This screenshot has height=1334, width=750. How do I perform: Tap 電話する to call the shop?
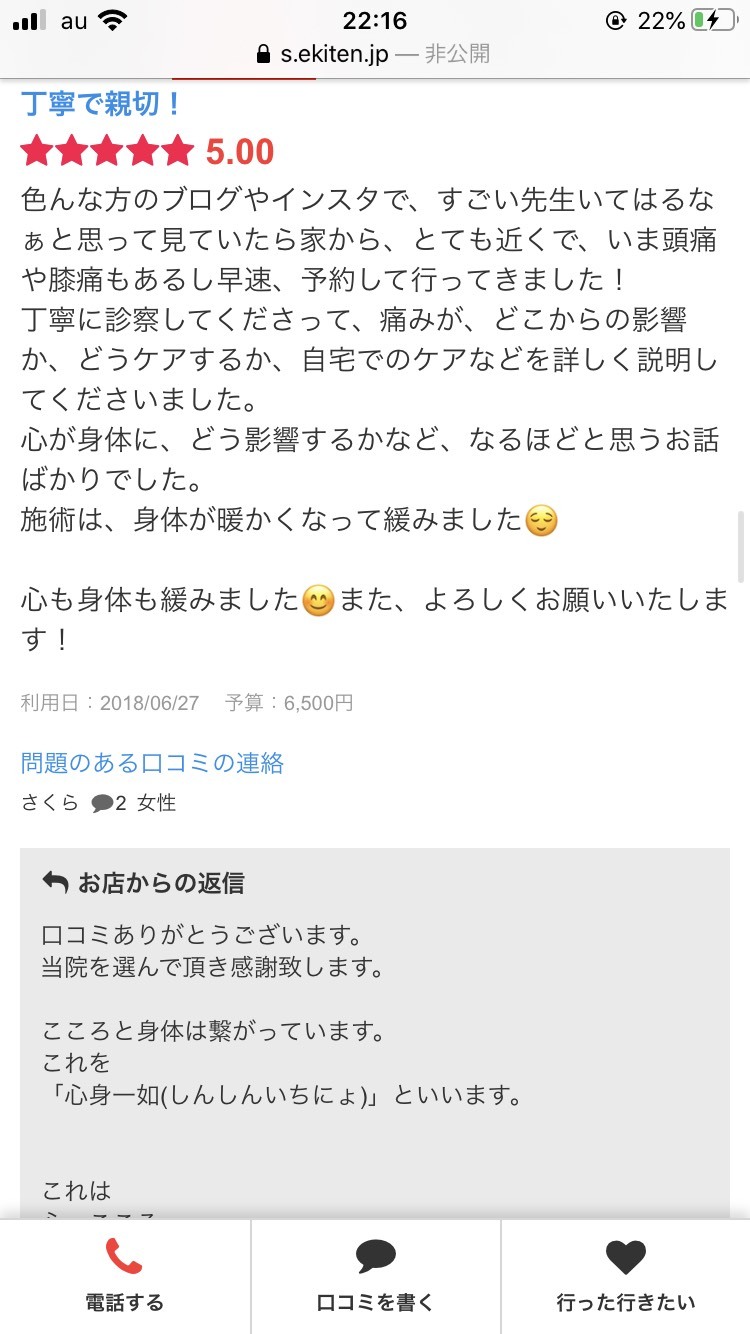124,1277
